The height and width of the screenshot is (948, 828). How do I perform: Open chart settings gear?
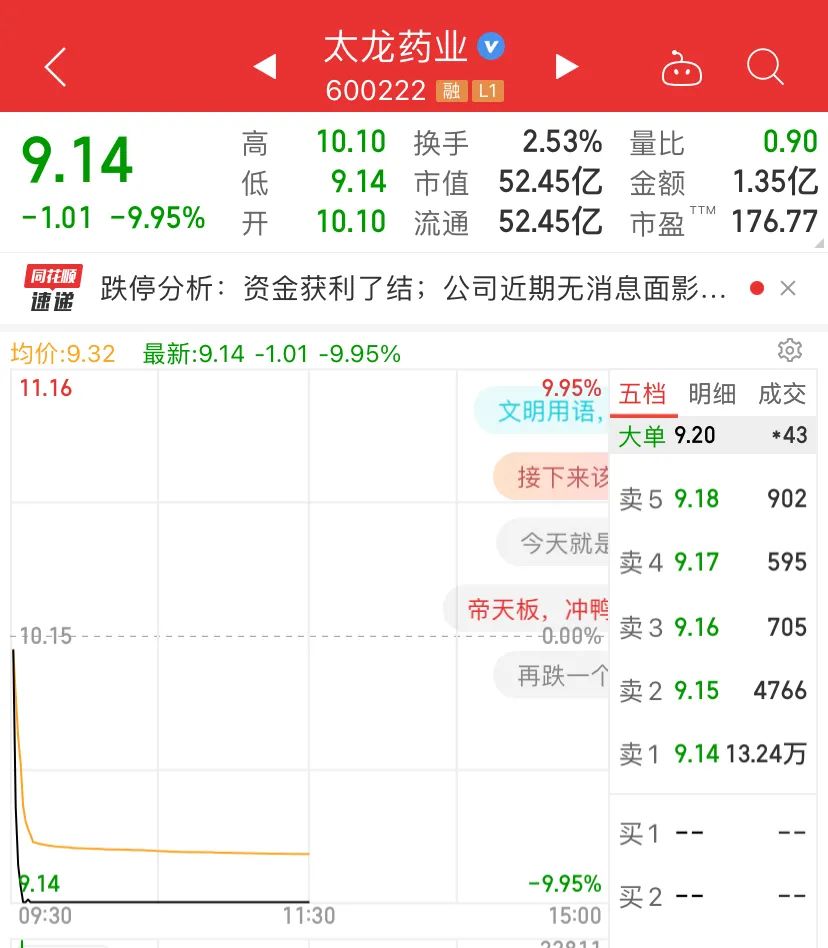click(790, 350)
